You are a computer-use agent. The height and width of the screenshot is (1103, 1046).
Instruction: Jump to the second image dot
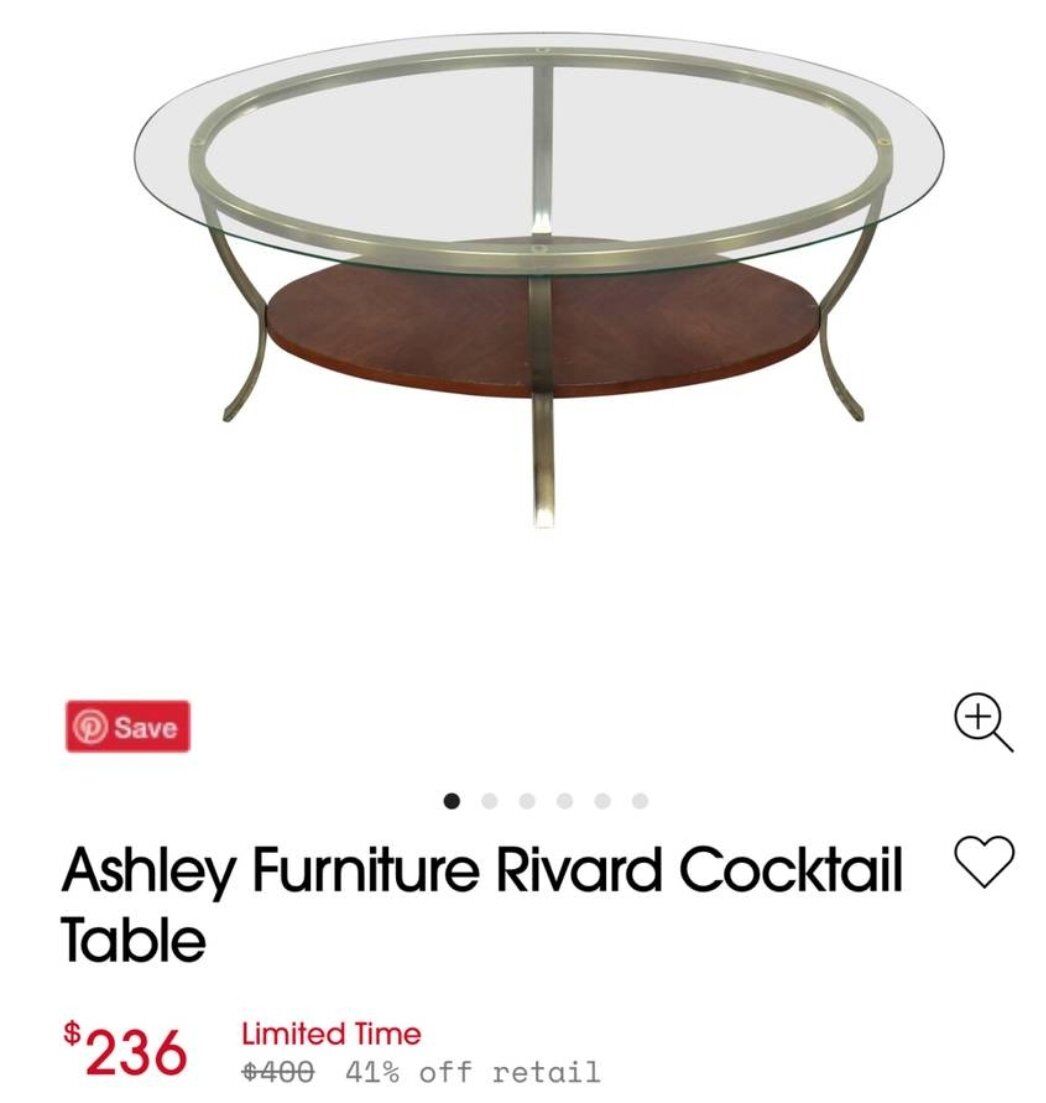coord(489,801)
